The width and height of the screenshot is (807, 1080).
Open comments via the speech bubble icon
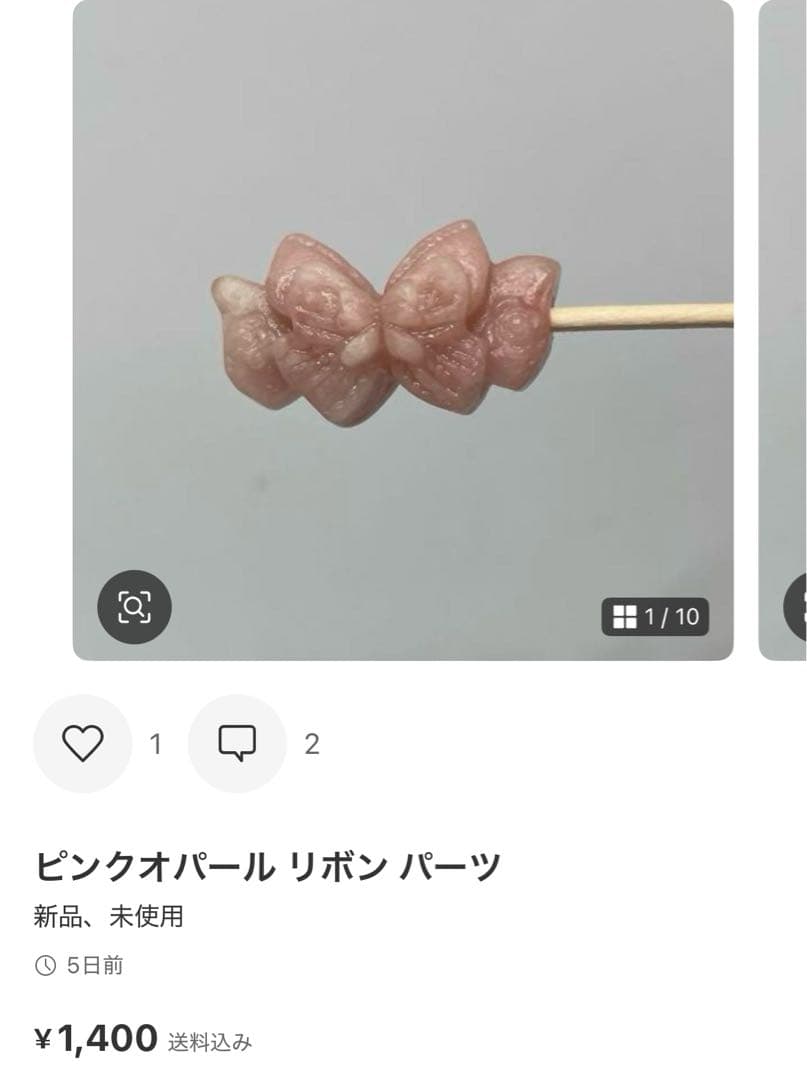coord(235,742)
